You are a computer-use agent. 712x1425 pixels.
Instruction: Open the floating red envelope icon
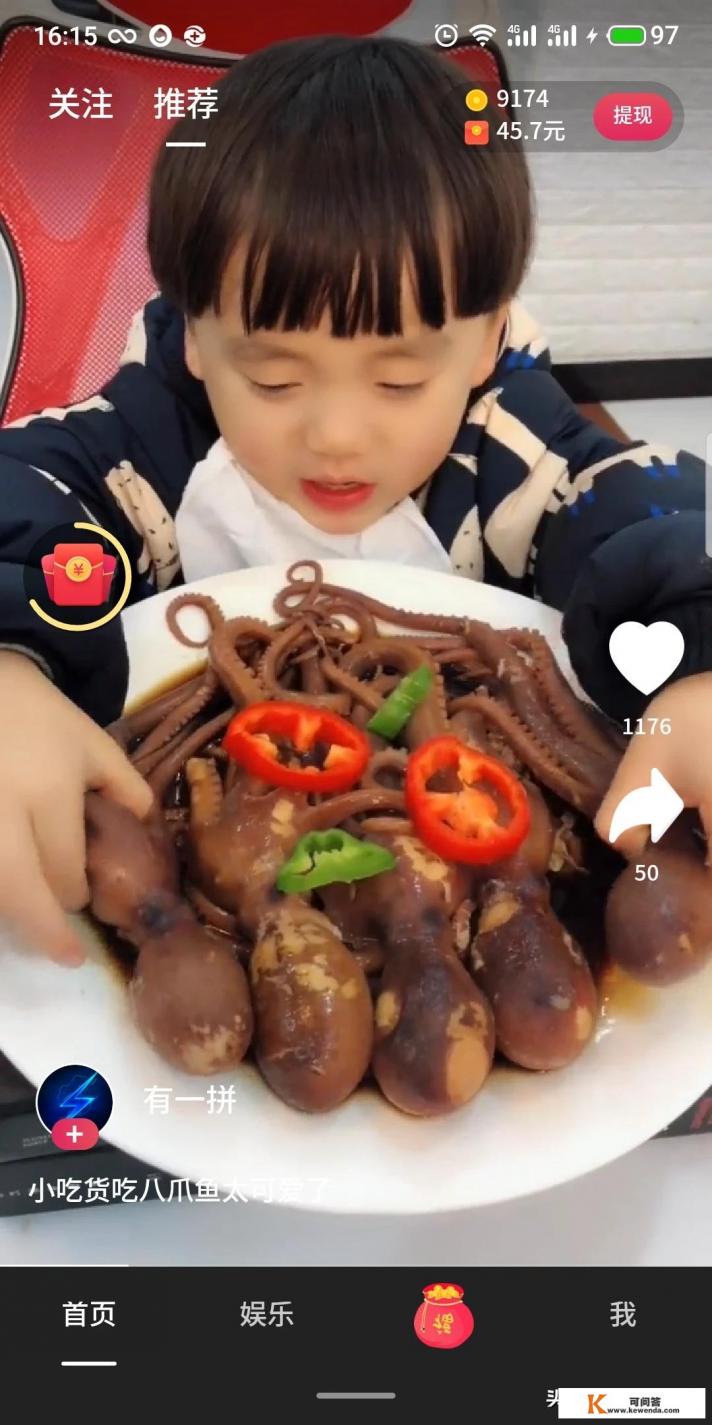tap(79, 577)
